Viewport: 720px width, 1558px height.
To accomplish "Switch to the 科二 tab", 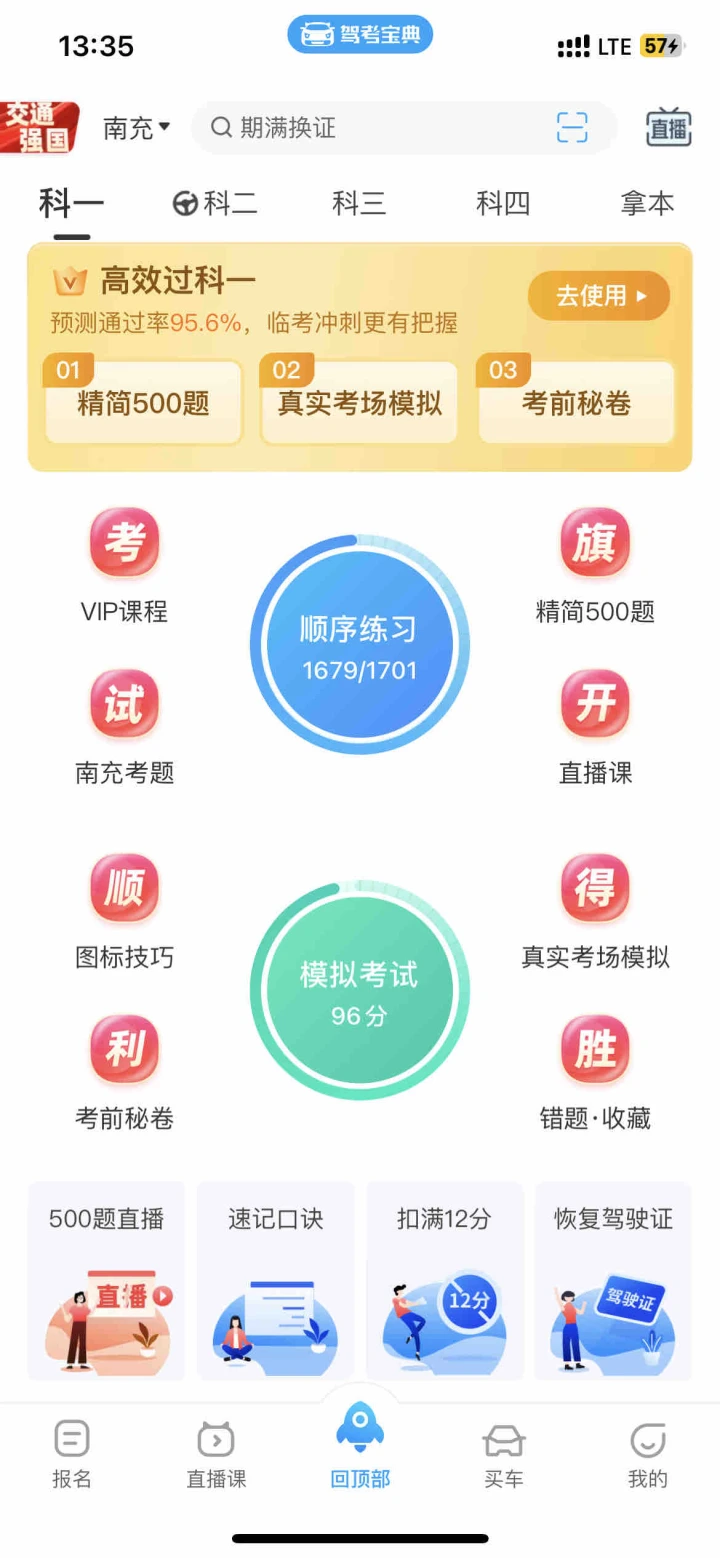I will point(215,204).
